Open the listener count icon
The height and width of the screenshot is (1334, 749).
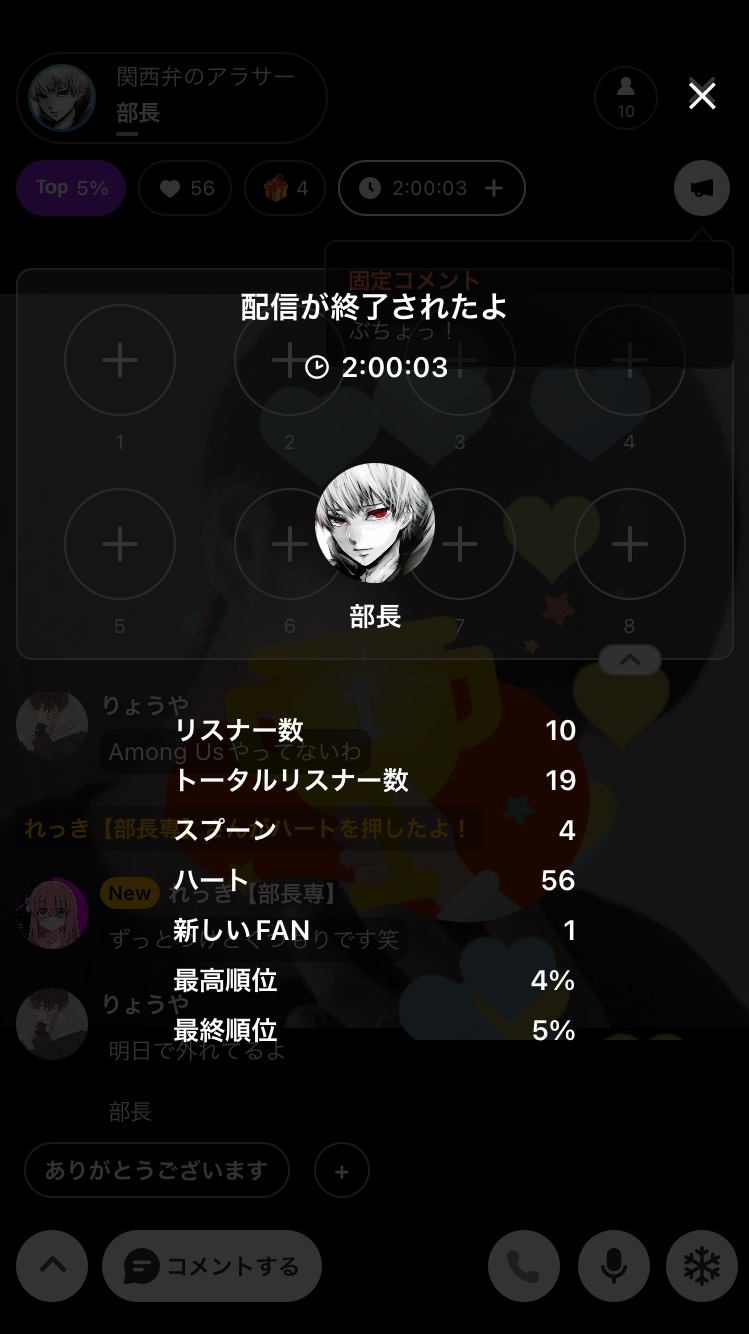click(x=625, y=98)
